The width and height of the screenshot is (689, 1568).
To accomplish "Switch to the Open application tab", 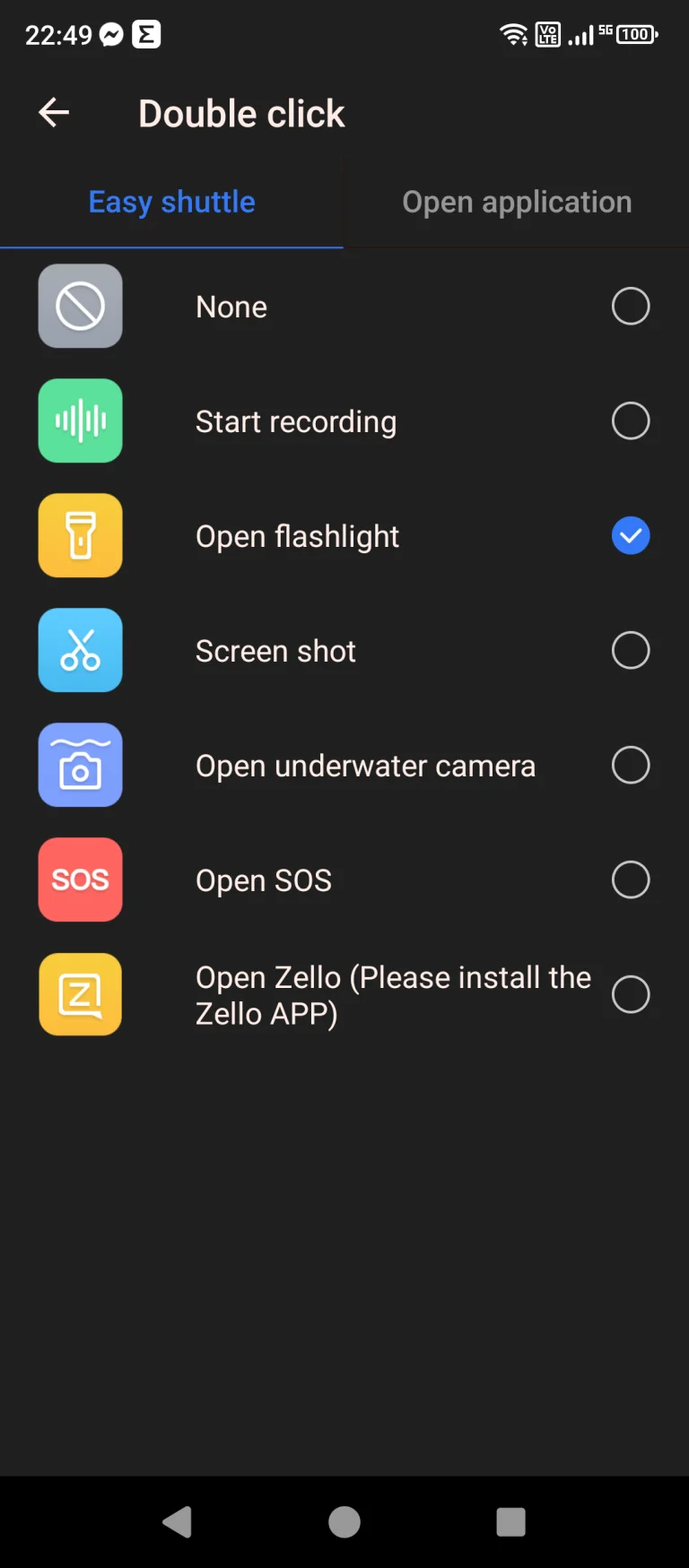I will pos(517,201).
